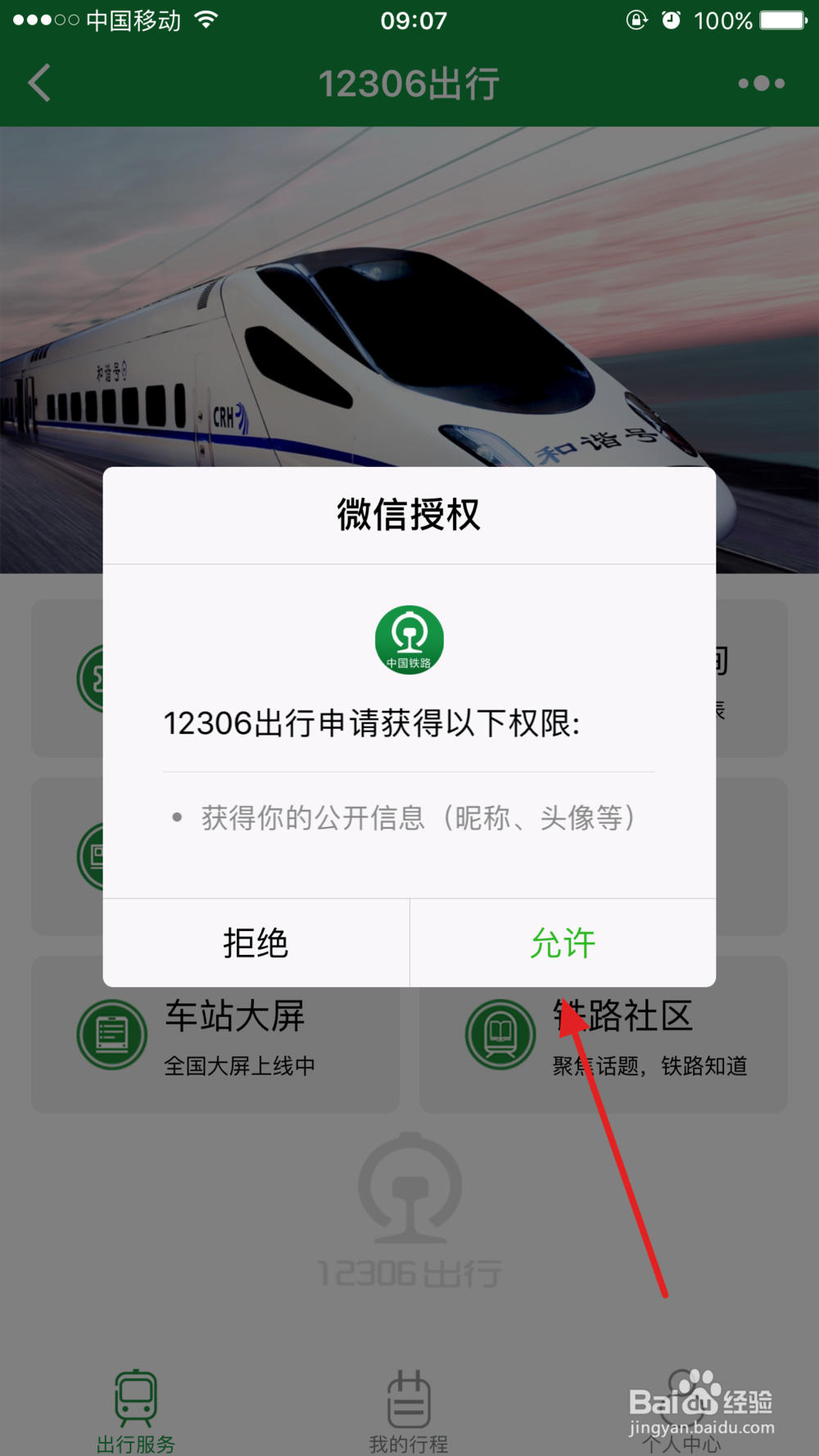Tap the orientation lock status icon
The height and width of the screenshot is (1456, 819).
636,20
